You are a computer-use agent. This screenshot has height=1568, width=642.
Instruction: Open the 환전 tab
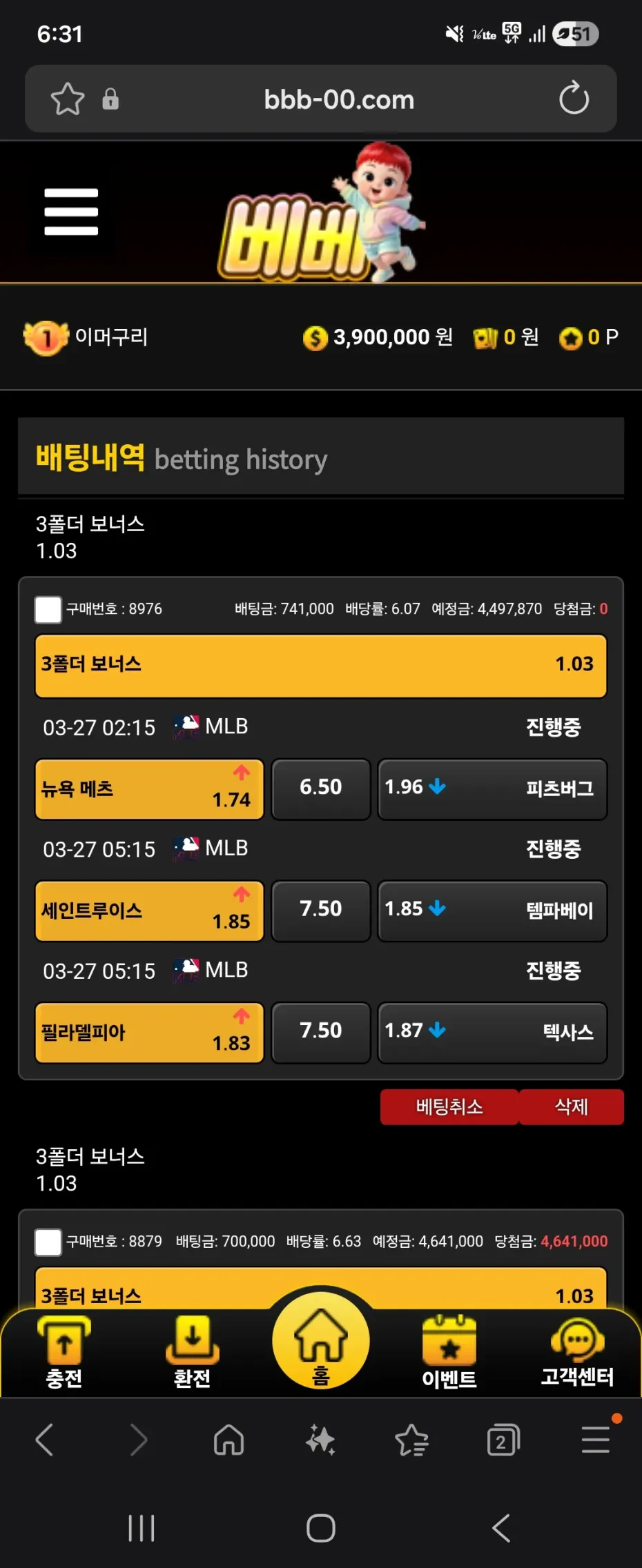(x=192, y=1352)
